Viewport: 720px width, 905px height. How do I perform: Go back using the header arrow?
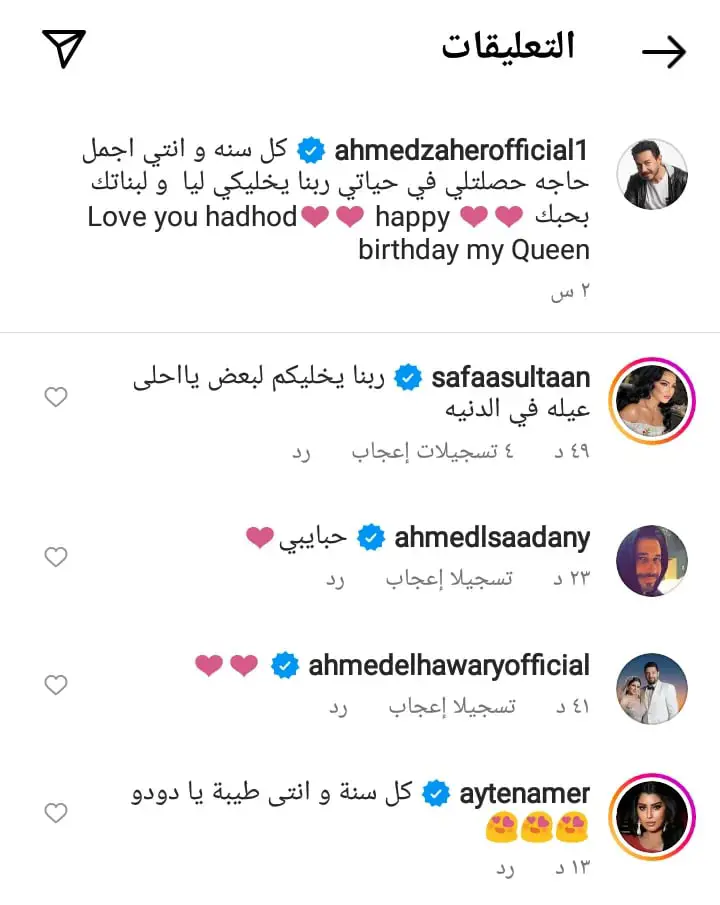663,52
